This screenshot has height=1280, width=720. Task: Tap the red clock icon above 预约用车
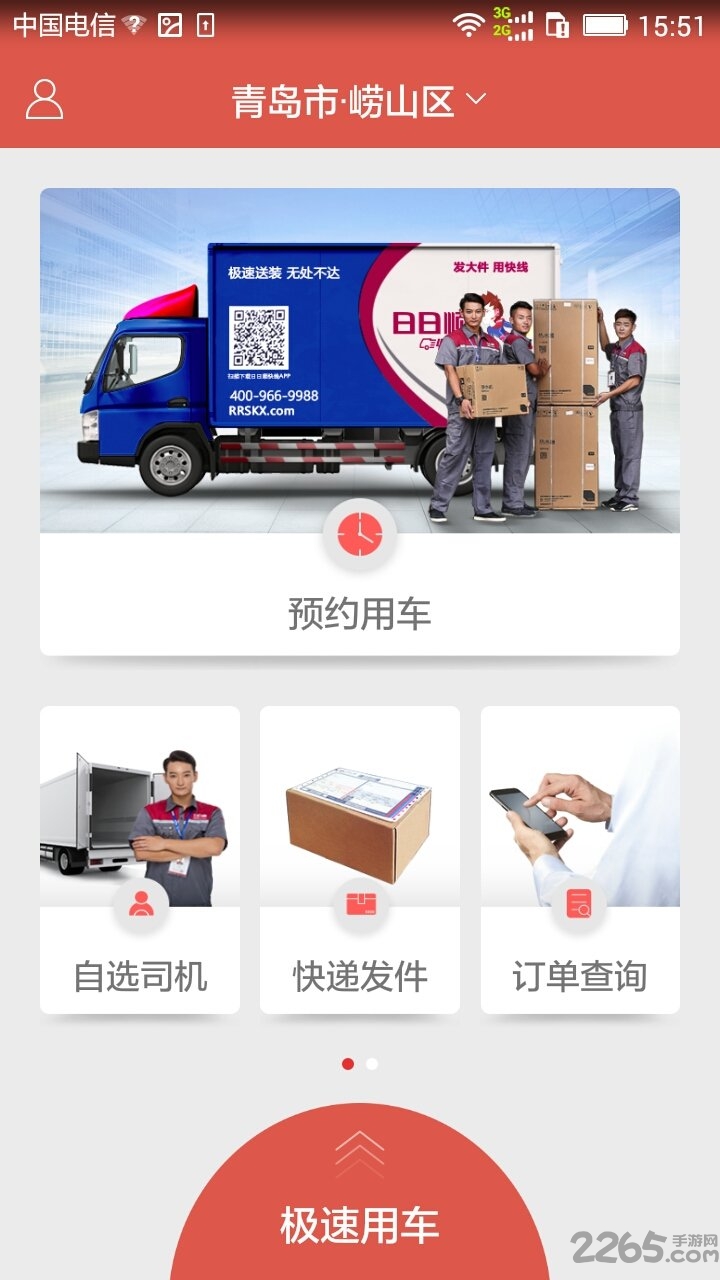359,533
